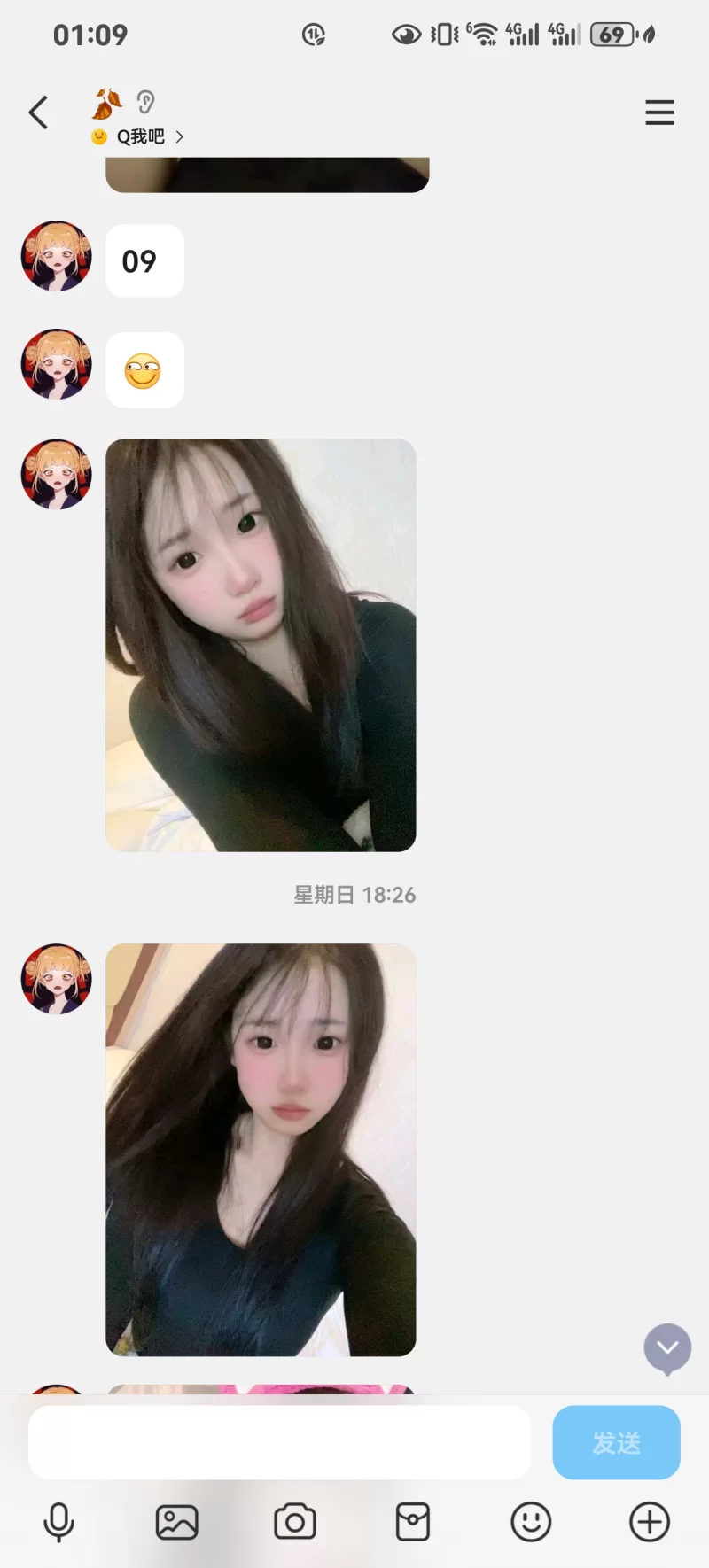
Task: Go back from this chat
Action: [38, 113]
